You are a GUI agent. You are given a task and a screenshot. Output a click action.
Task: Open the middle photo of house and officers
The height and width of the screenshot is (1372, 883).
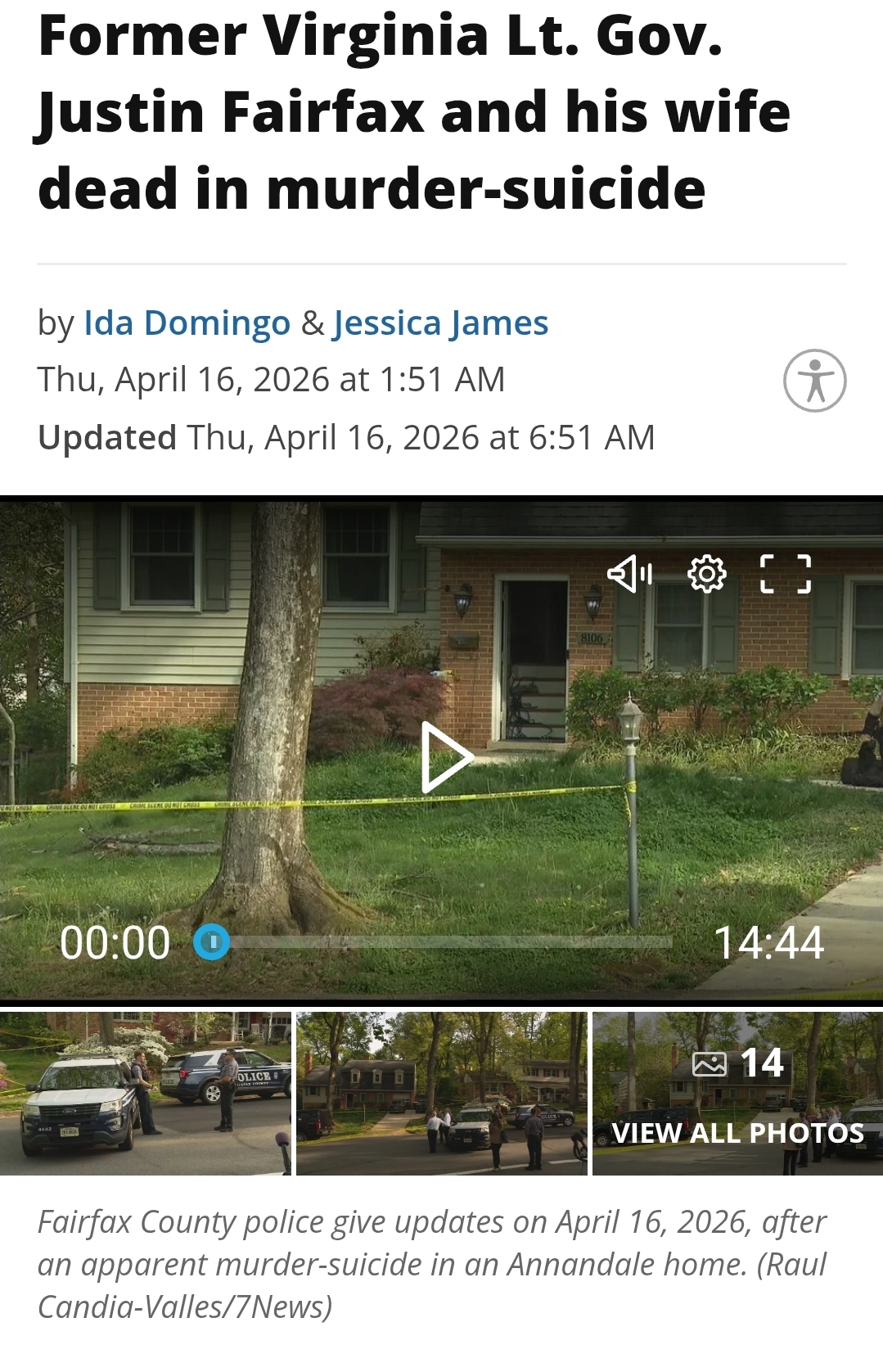point(441,1093)
